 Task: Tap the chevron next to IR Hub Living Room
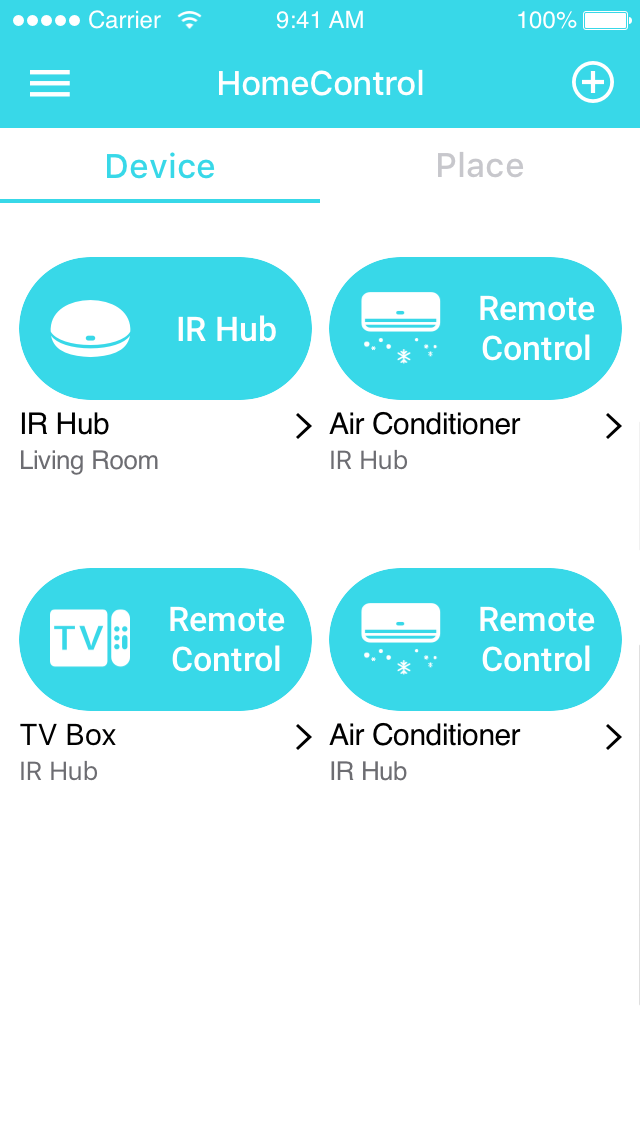303,427
